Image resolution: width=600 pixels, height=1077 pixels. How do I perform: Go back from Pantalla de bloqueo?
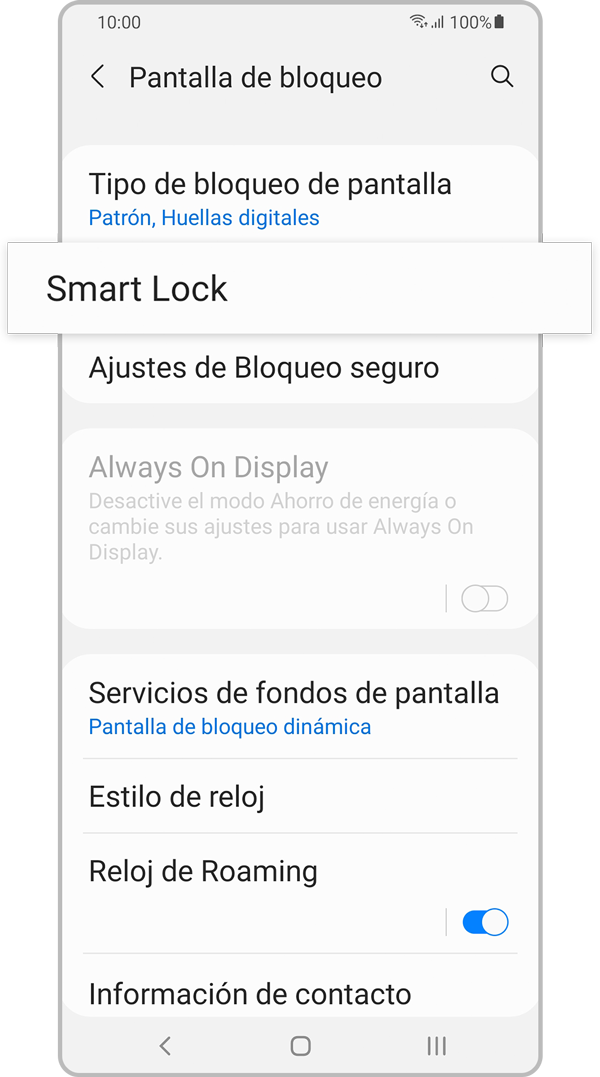(x=97, y=77)
